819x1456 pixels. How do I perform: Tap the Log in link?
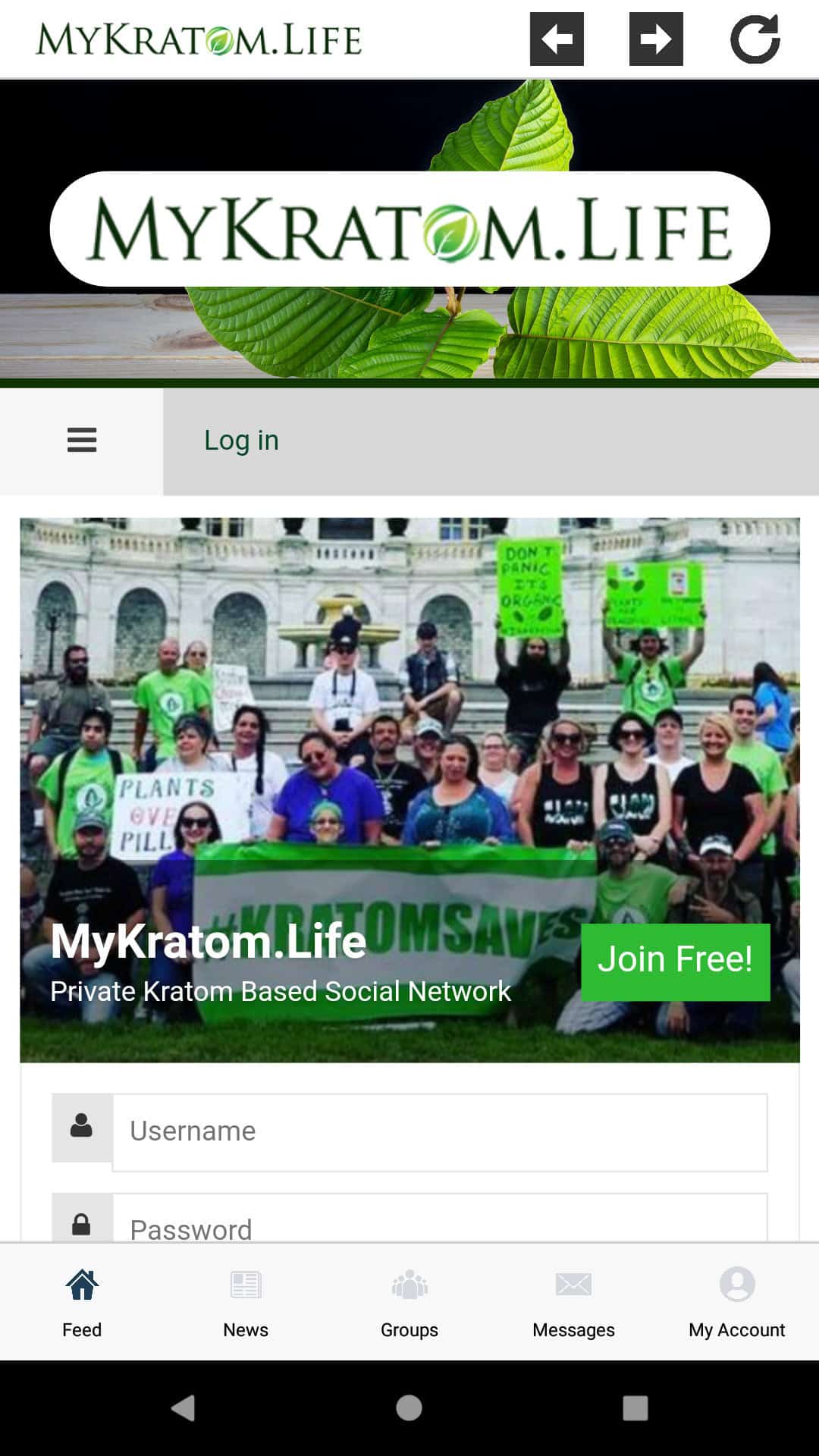[x=241, y=441]
